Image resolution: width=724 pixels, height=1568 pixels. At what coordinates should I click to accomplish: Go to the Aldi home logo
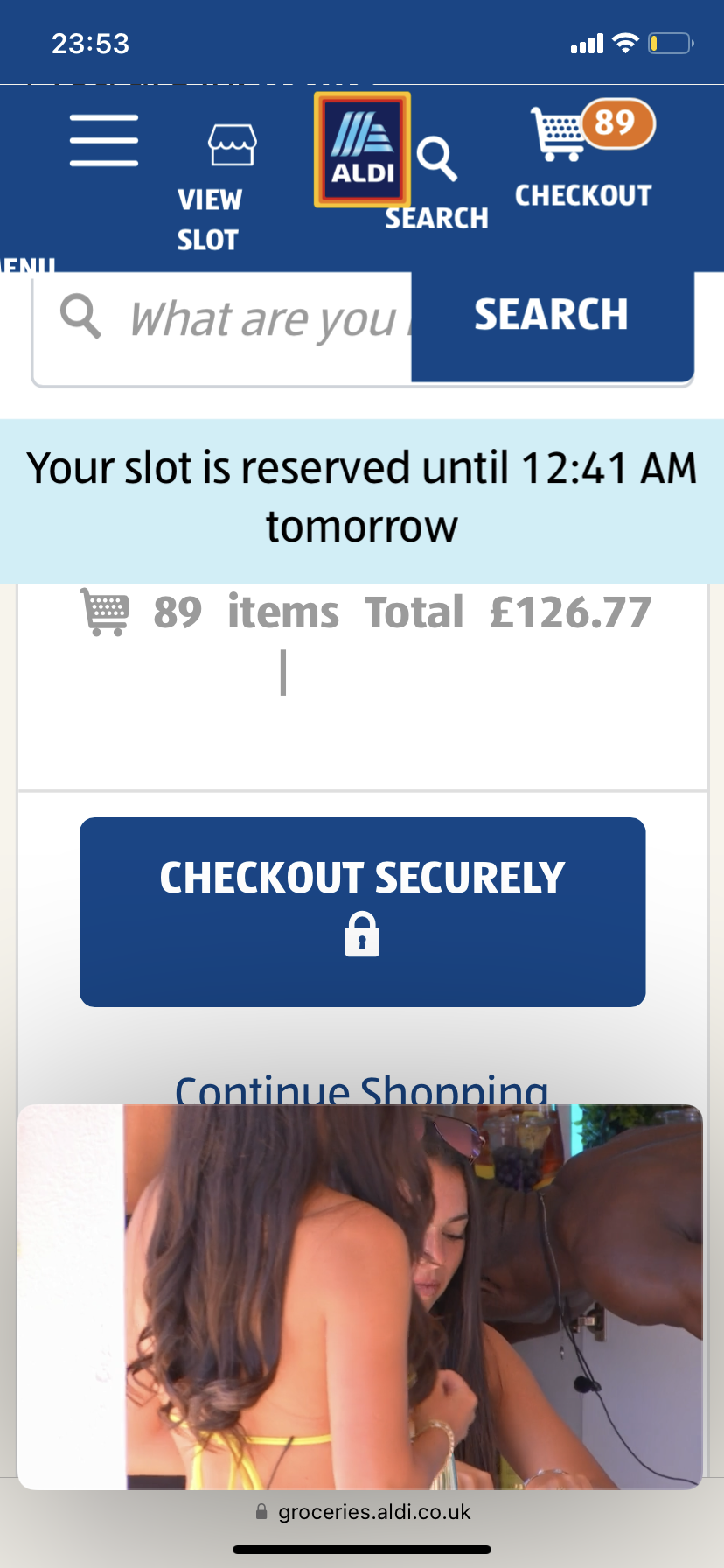point(362,150)
